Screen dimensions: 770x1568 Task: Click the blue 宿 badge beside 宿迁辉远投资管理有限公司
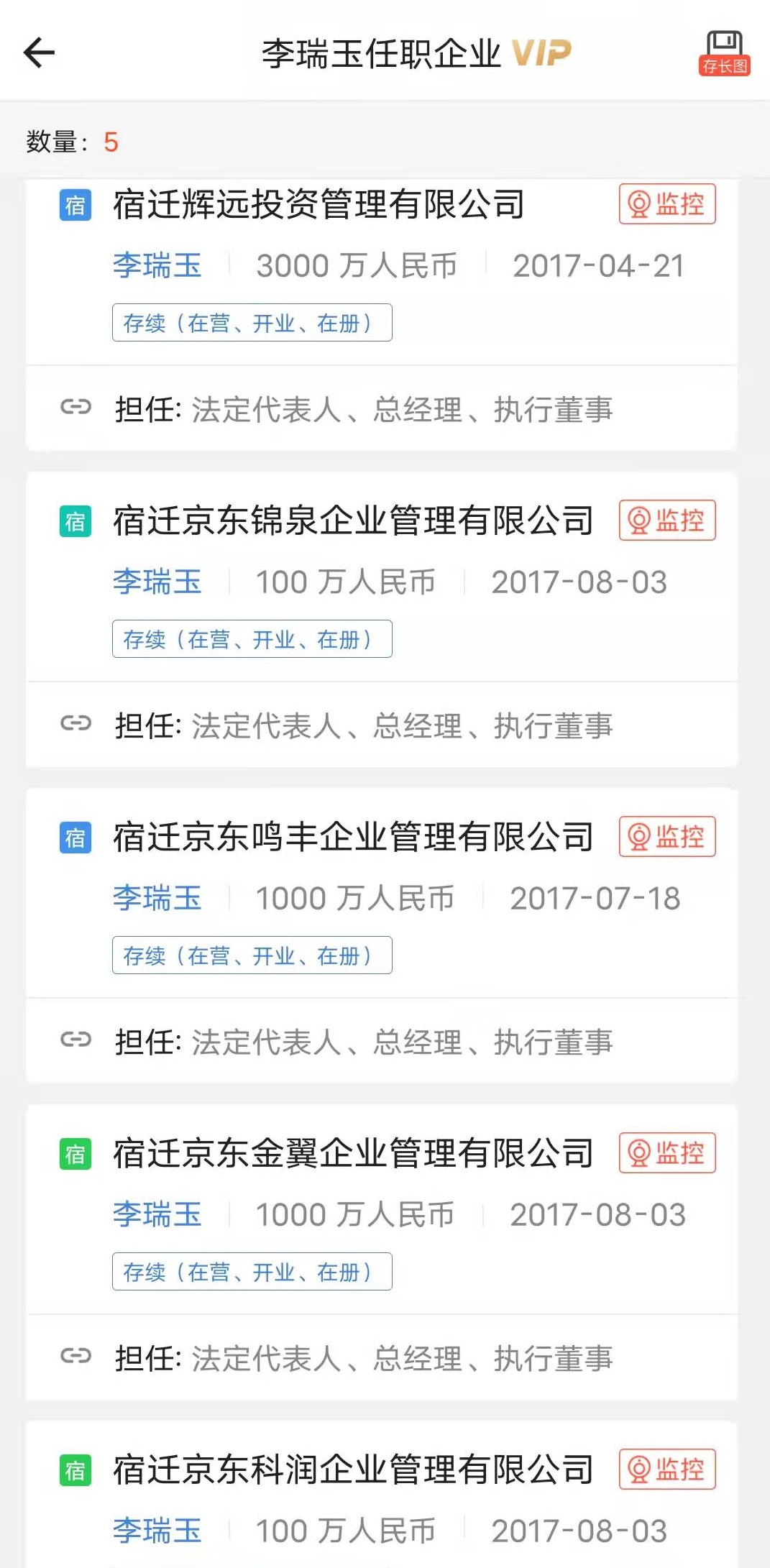coord(74,205)
